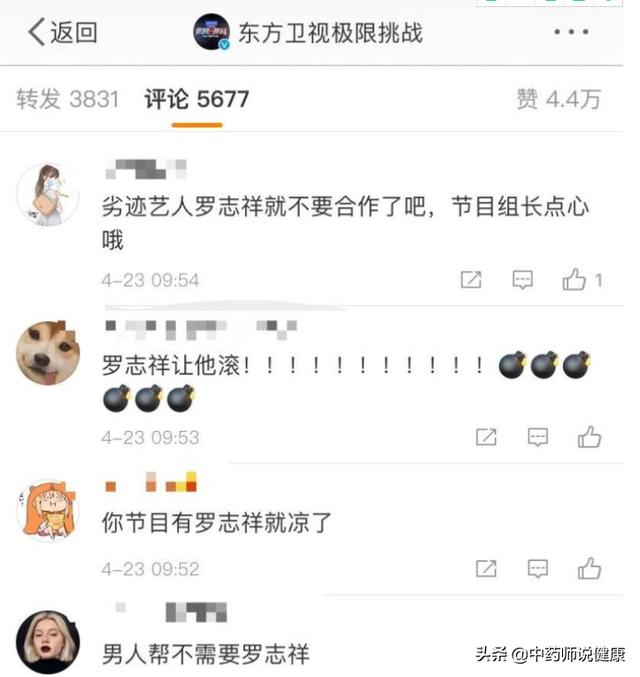Screen dimensions: 640x677
Task: Repost the 你节目有罗志祥就凉了 comment
Action: (x=486, y=569)
